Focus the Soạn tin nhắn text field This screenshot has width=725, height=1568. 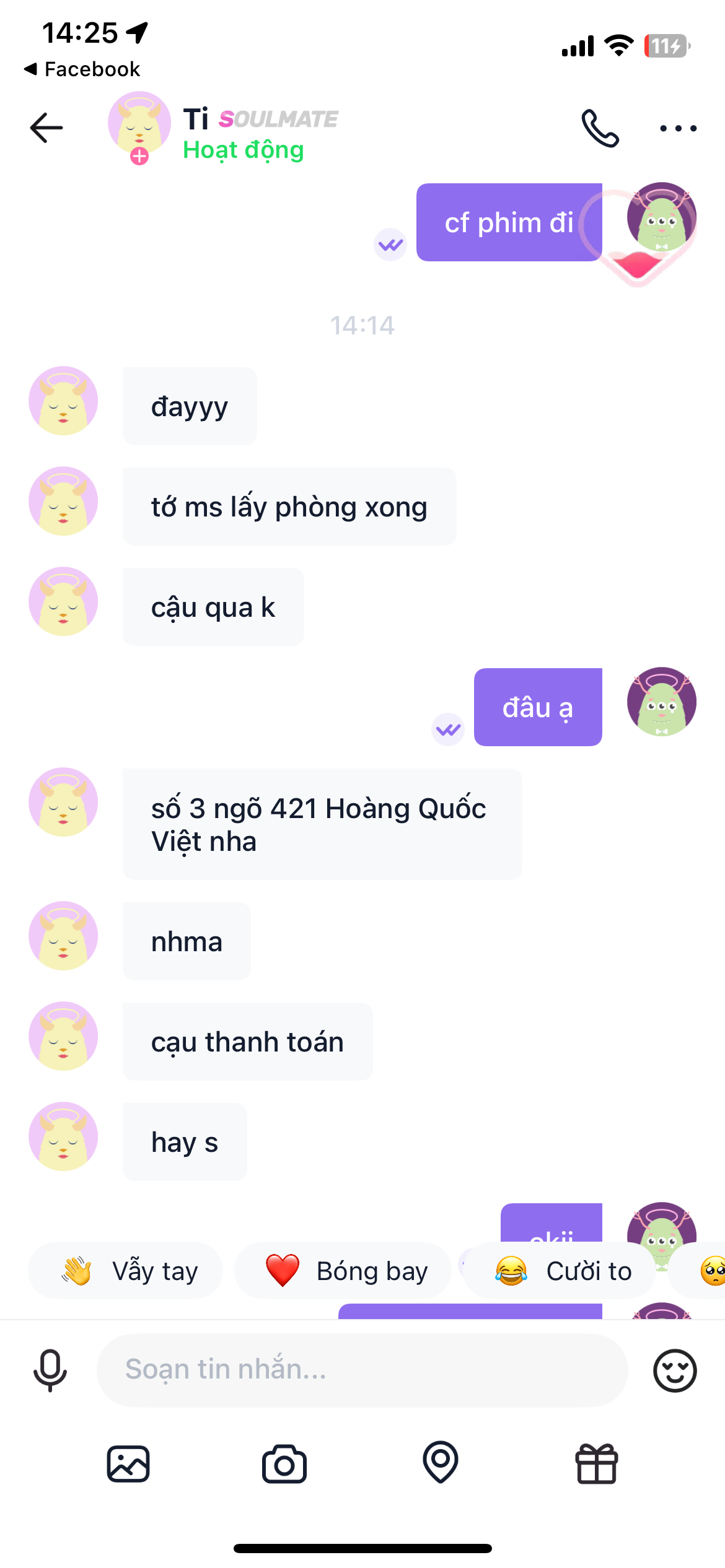362,1370
